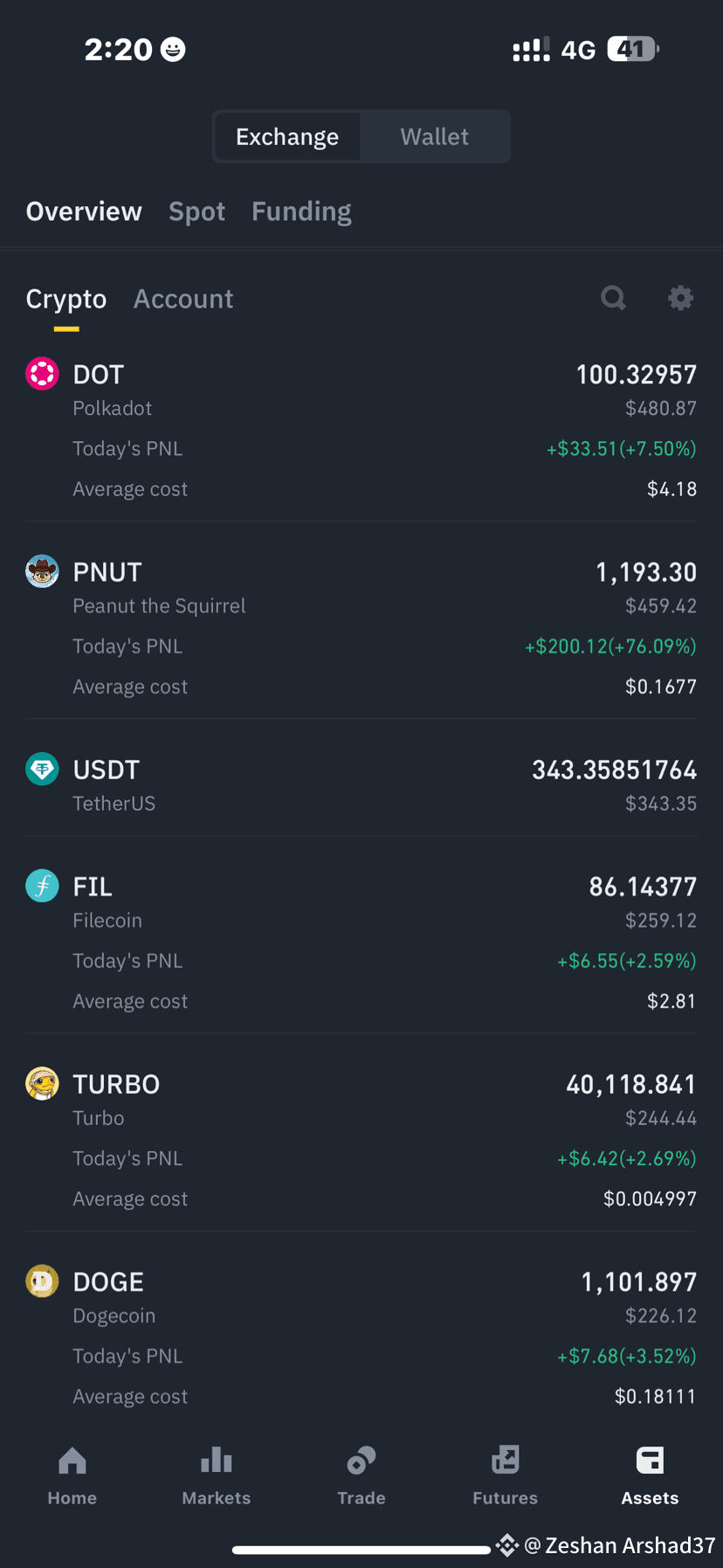This screenshot has width=723, height=1568.
Task: Switch to the Trade tab
Action: coord(361,1476)
